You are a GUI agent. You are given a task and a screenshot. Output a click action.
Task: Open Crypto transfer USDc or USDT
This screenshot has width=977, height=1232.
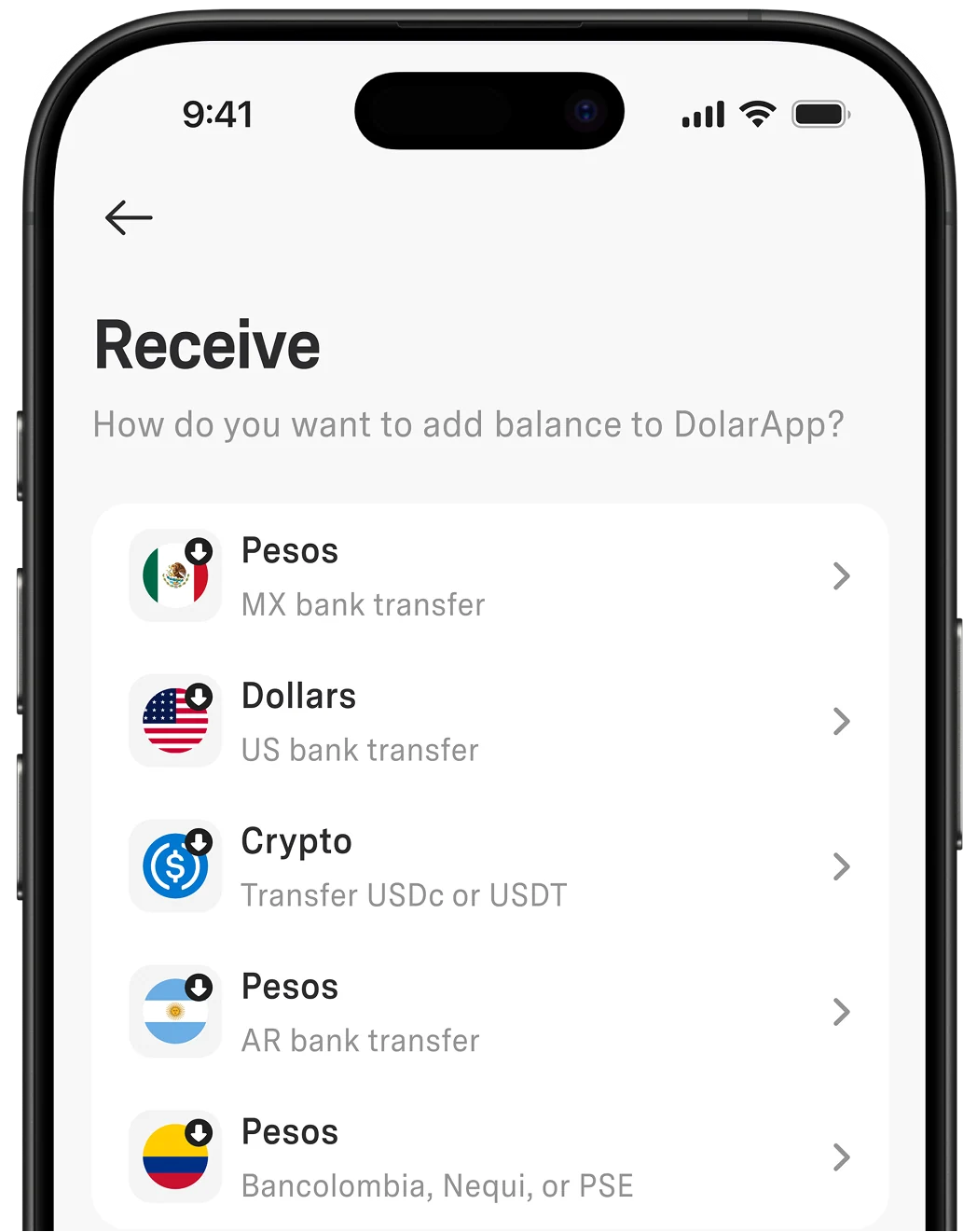point(488,867)
